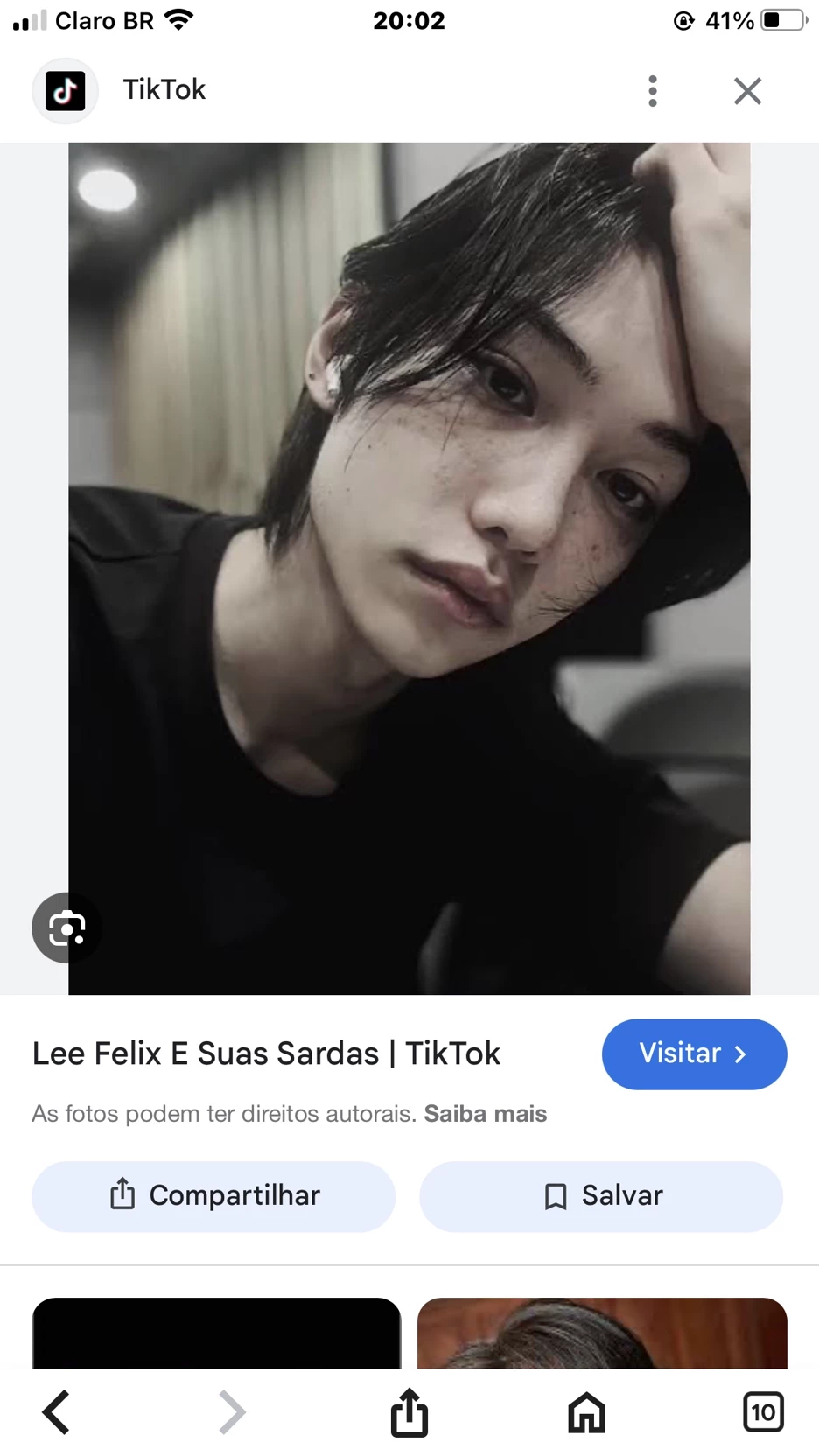
Task: Open the tab switcher showing 10 tabs
Action: click(763, 1411)
